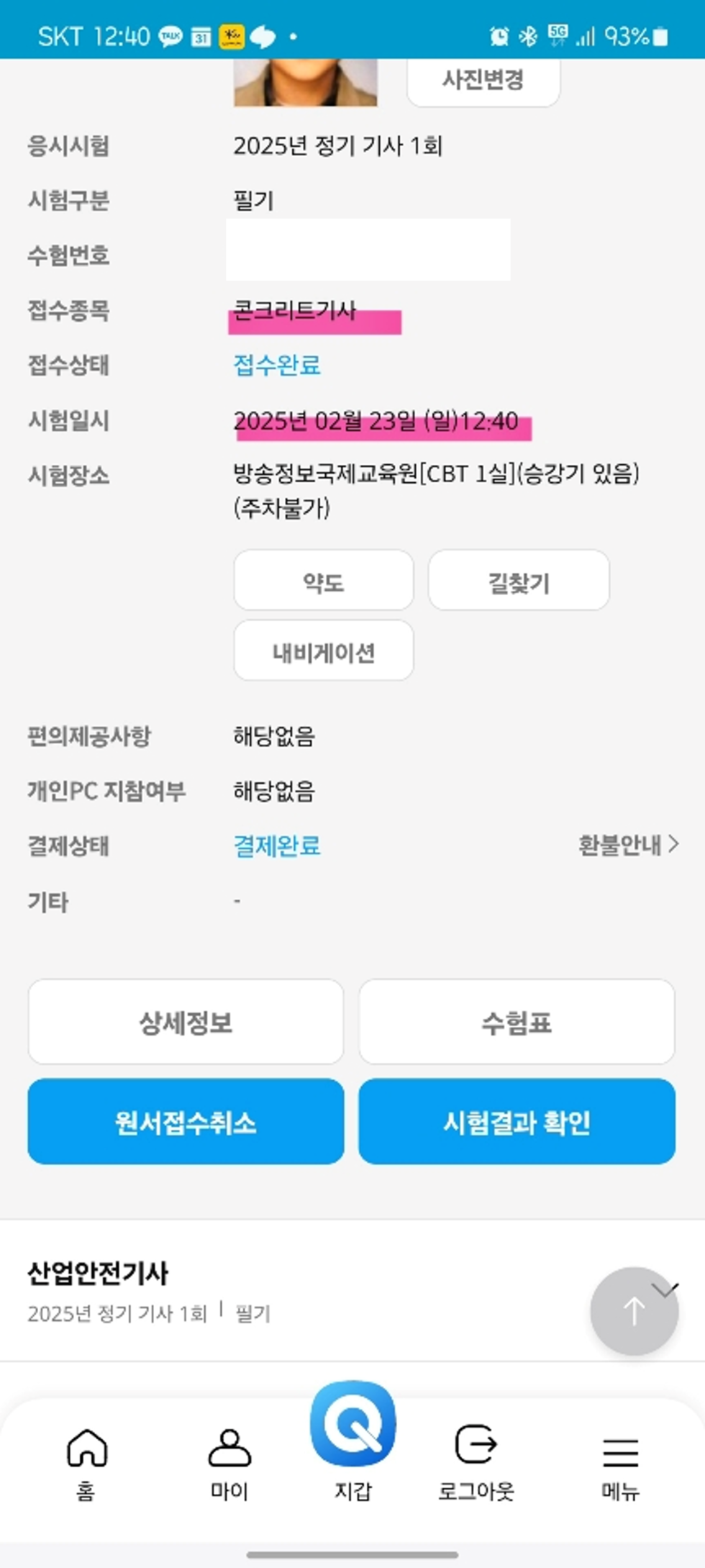
Task: Tap the 사진변경 photo change button
Action: (483, 79)
